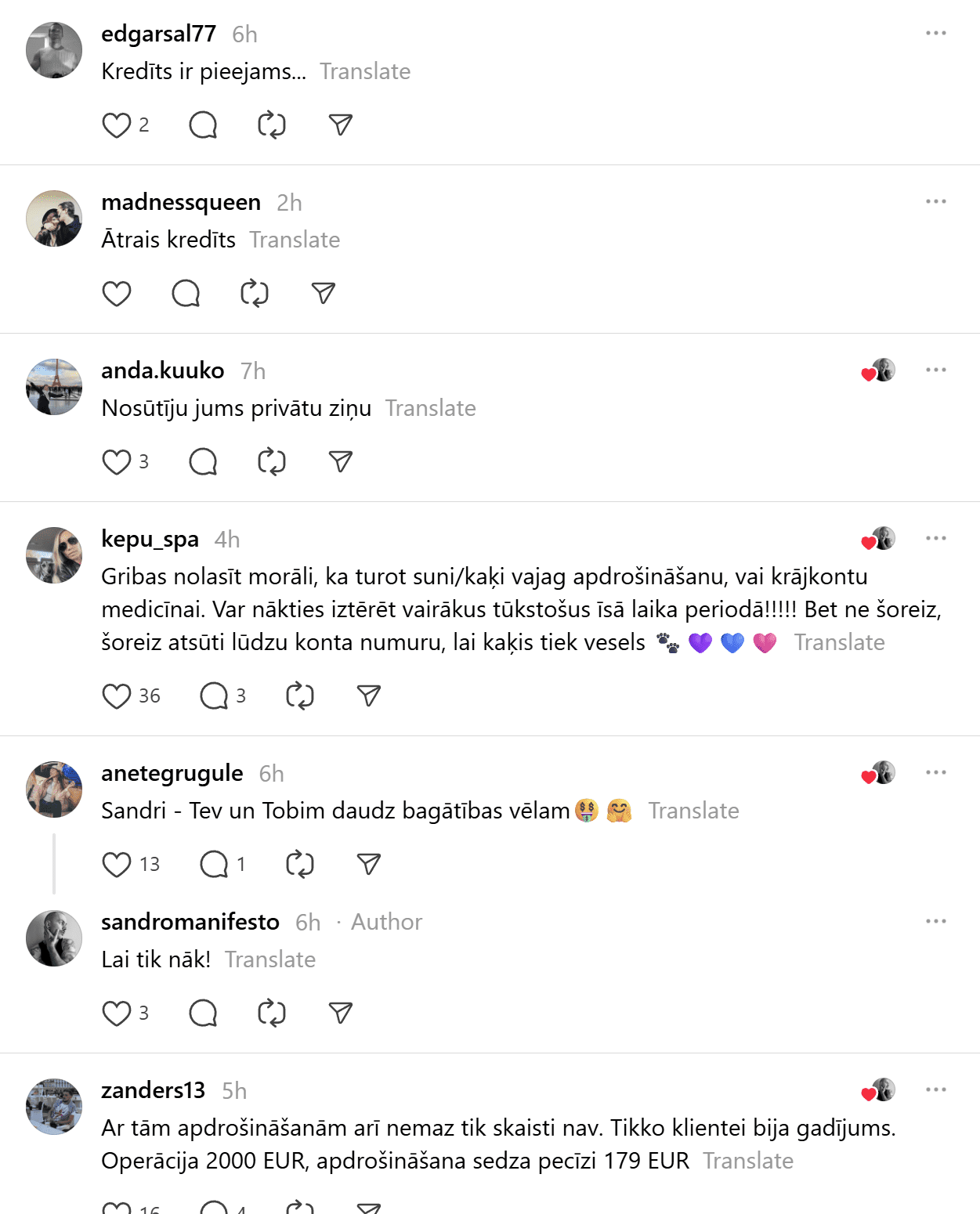
Task: Translate edgarsal77's comment
Action: pos(365,71)
